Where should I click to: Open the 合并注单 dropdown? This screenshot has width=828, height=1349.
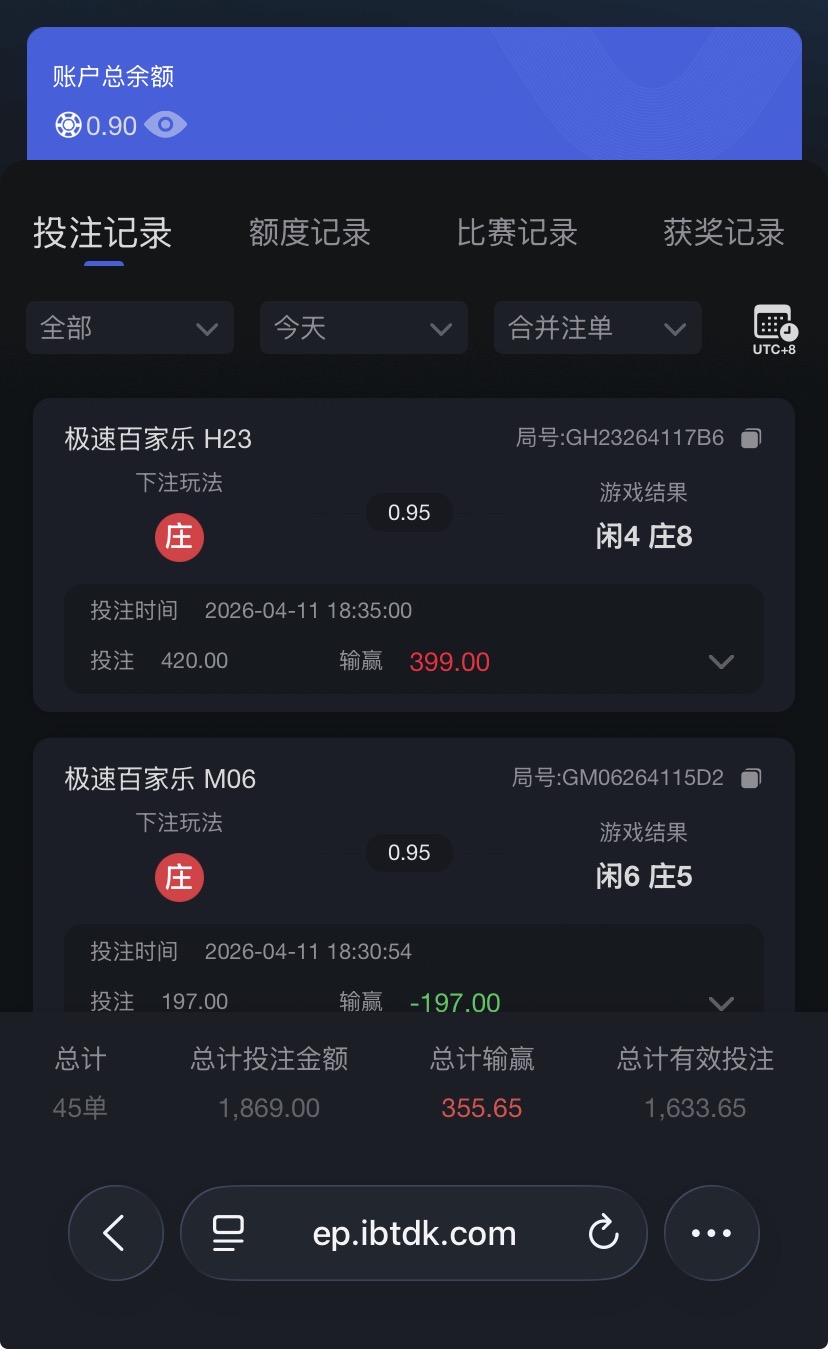click(x=598, y=328)
